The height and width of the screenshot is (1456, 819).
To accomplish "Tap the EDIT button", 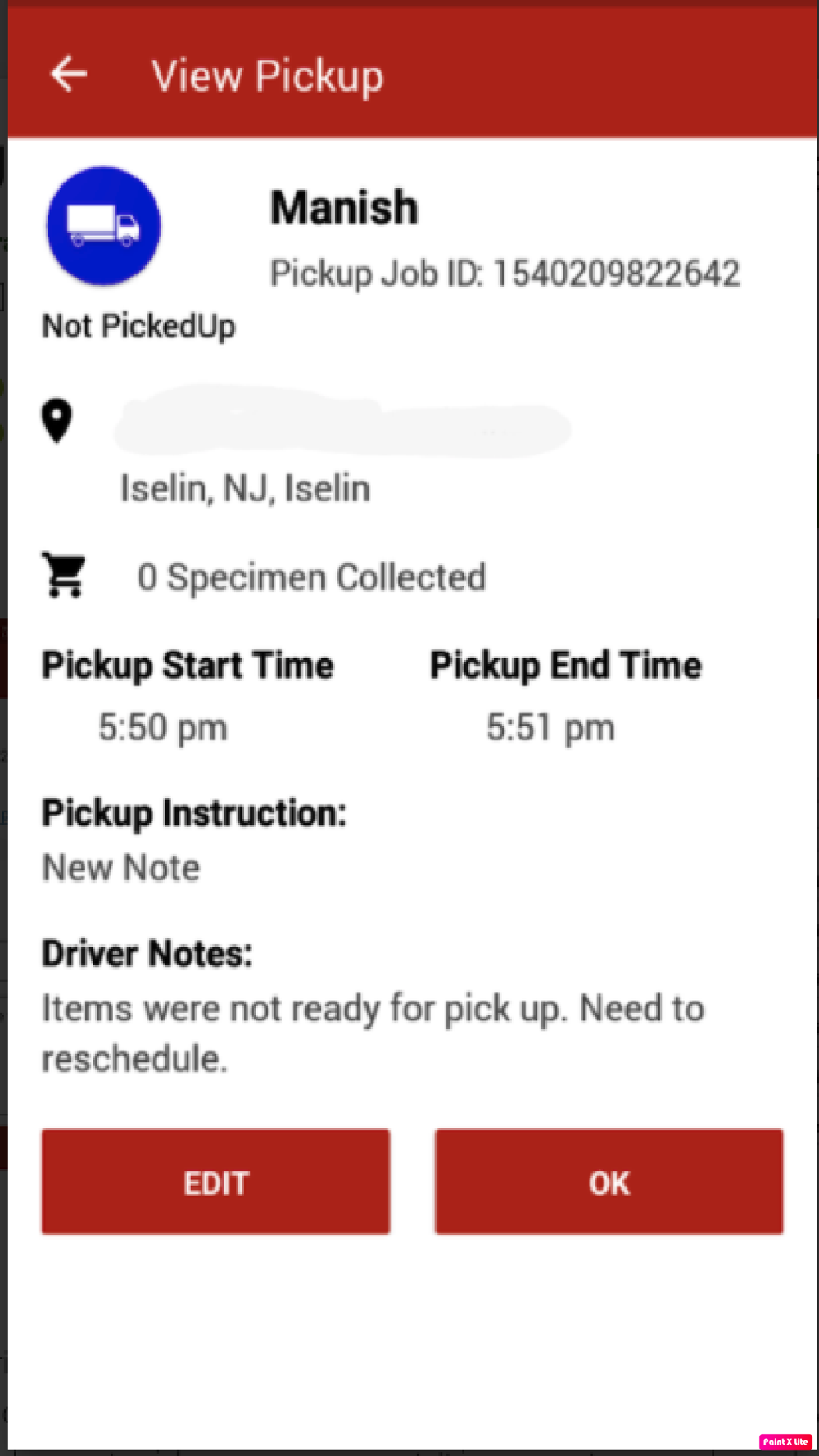I will (215, 1182).
